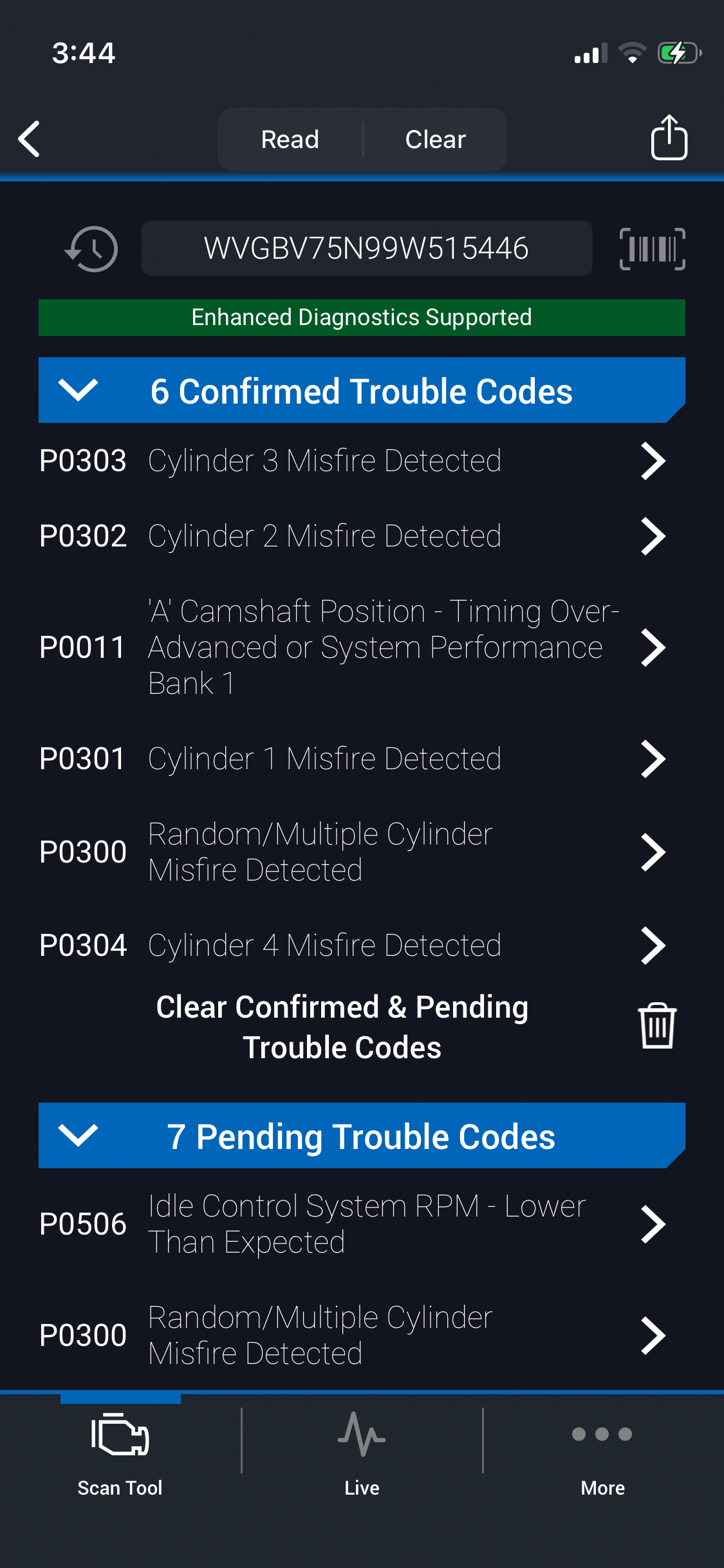The height and width of the screenshot is (1568, 724).
Task: Open P0304 Cylinder 4 Misfire details
Action: [x=351, y=946]
